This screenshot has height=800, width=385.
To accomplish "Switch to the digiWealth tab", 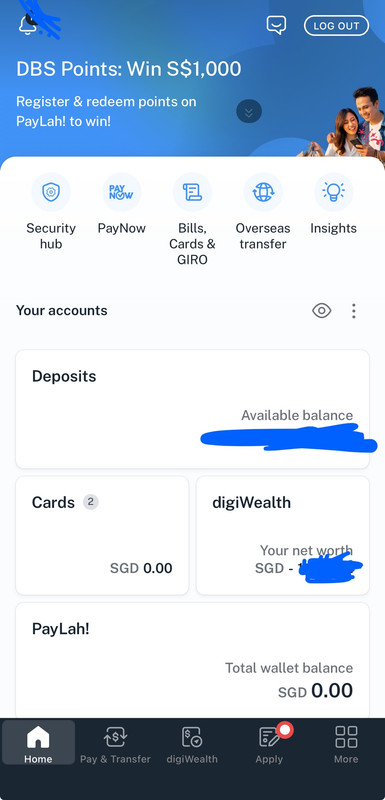I will point(192,744).
